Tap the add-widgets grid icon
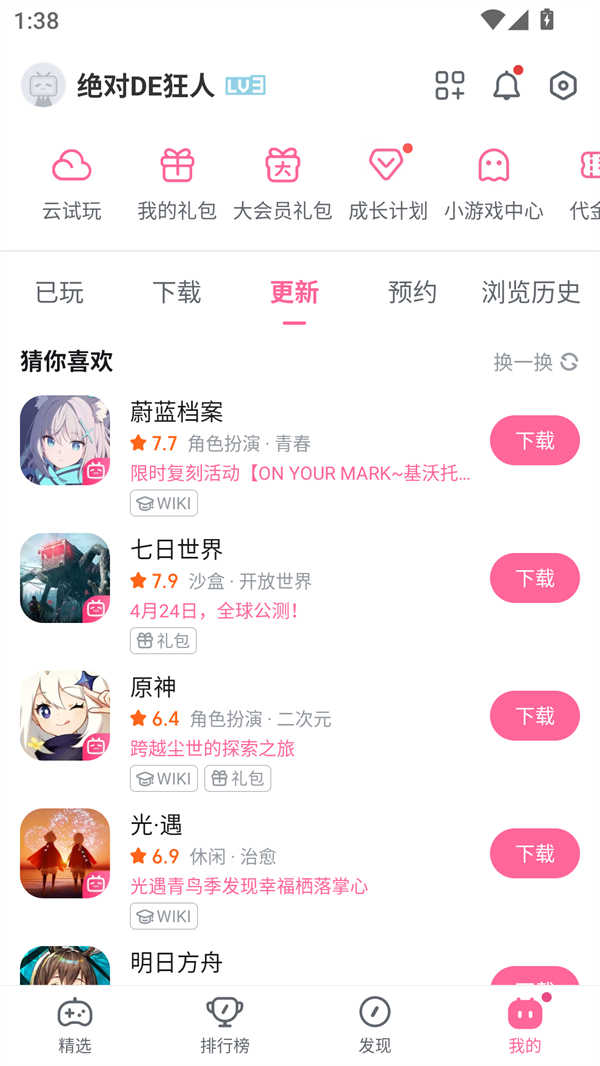 point(450,86)
